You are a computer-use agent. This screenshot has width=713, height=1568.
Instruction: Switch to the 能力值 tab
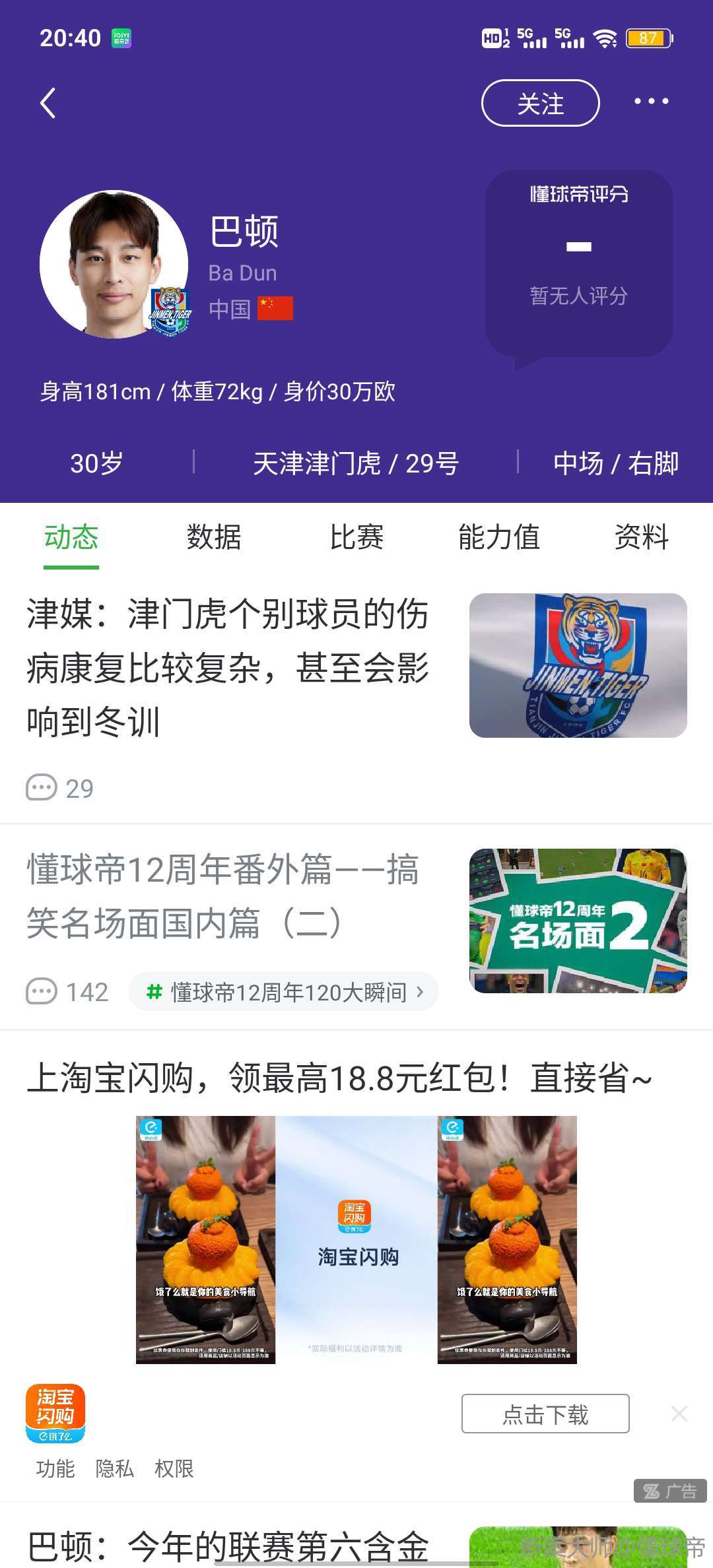[499, 537]
